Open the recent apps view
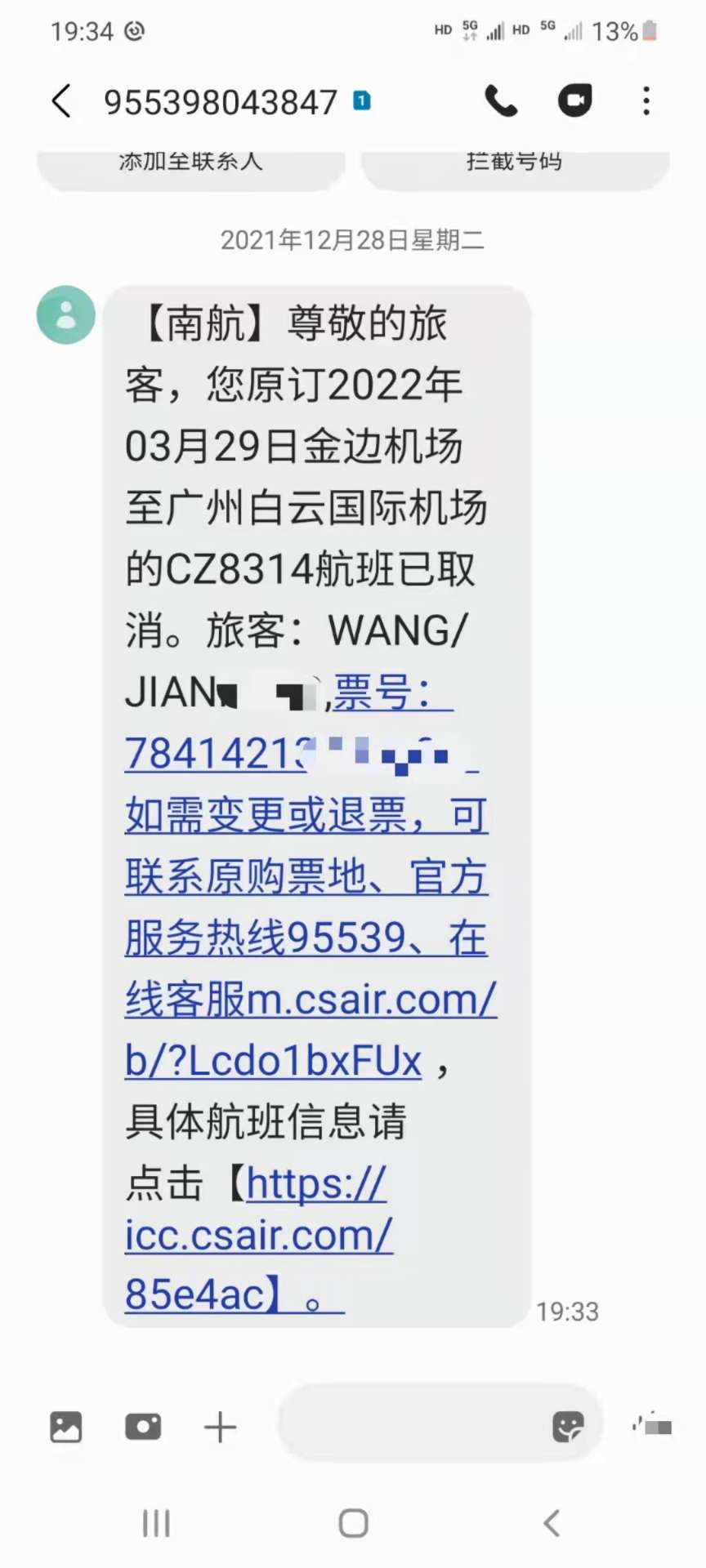The height and width of the screenshot is (1568, 706). tap(156, 1523)
